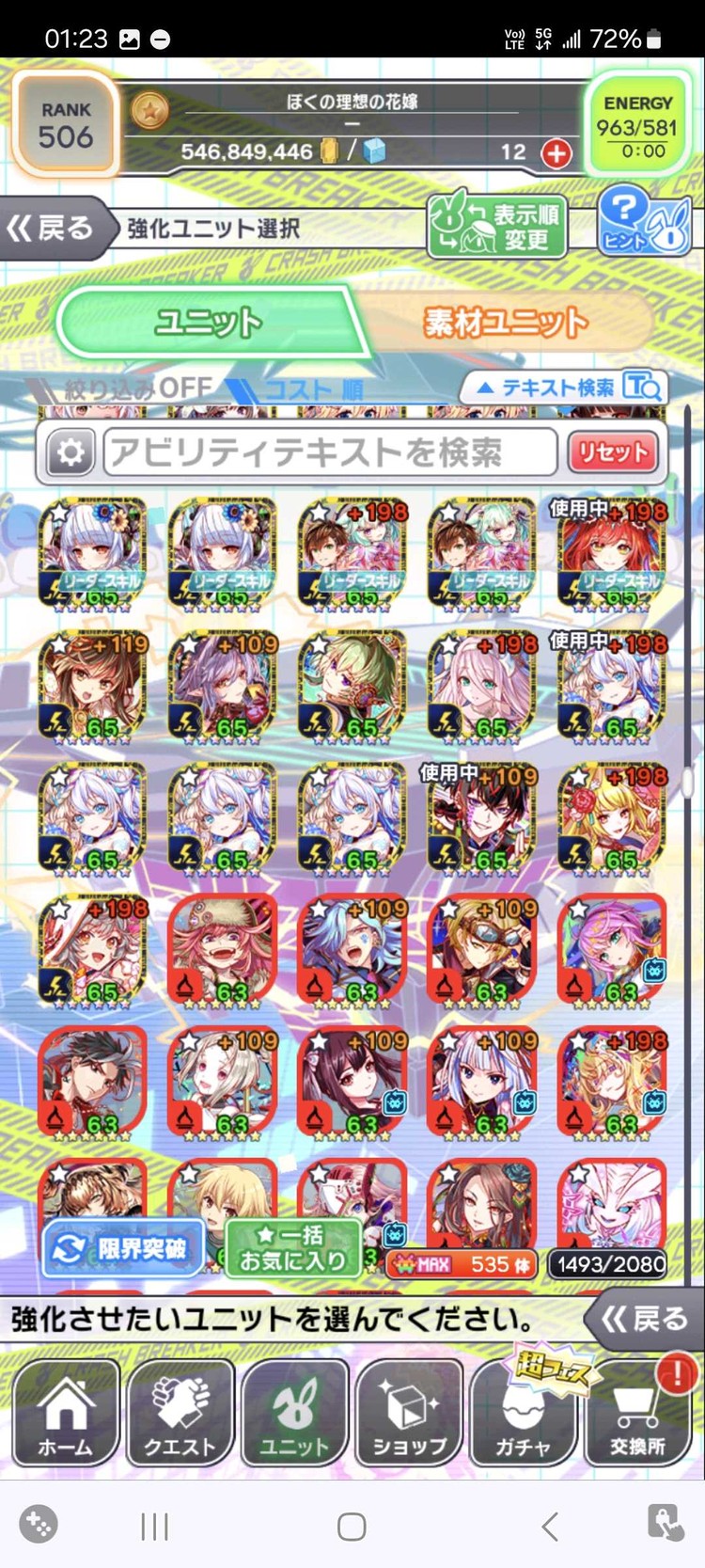Tap the top-left 戻る back button

54,228
